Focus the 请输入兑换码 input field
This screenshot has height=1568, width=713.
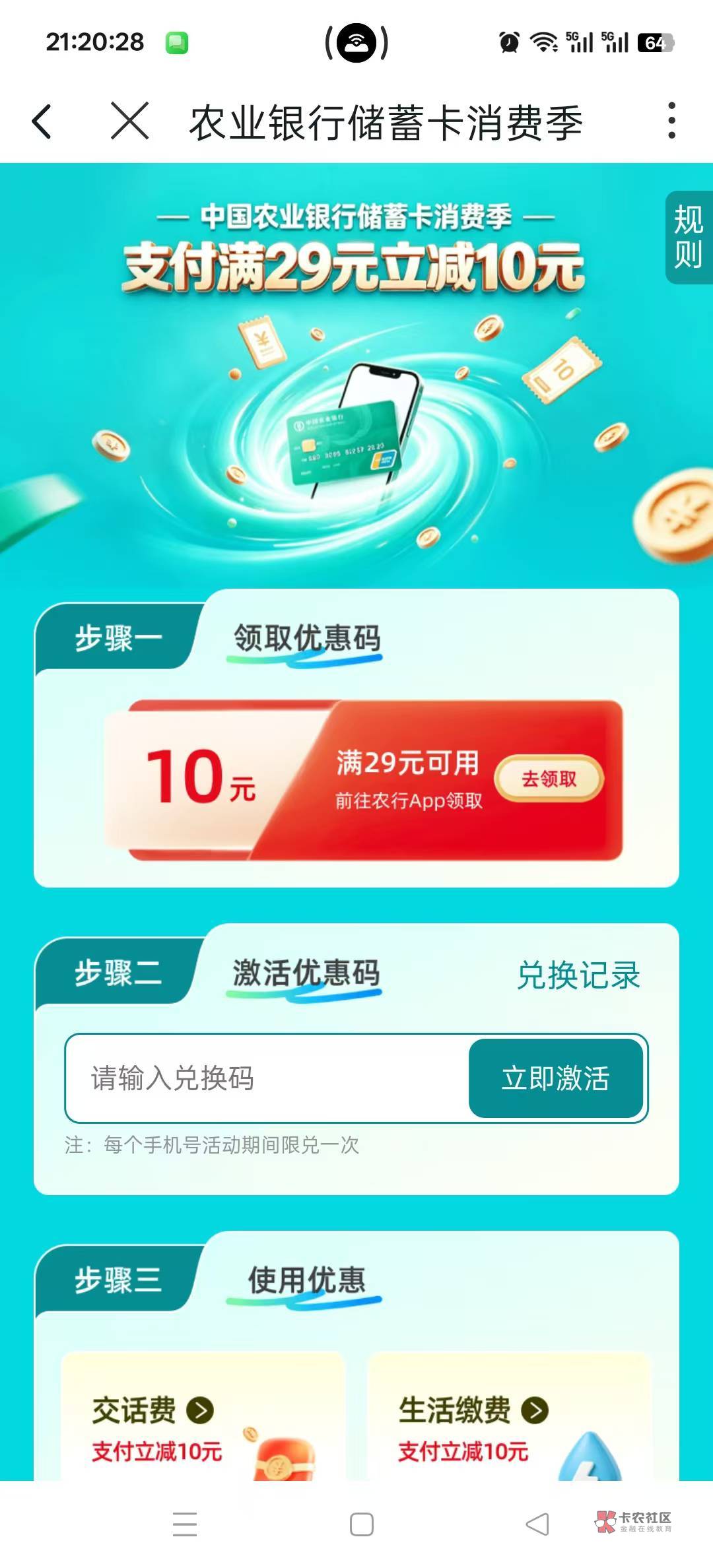(267, 1078)
